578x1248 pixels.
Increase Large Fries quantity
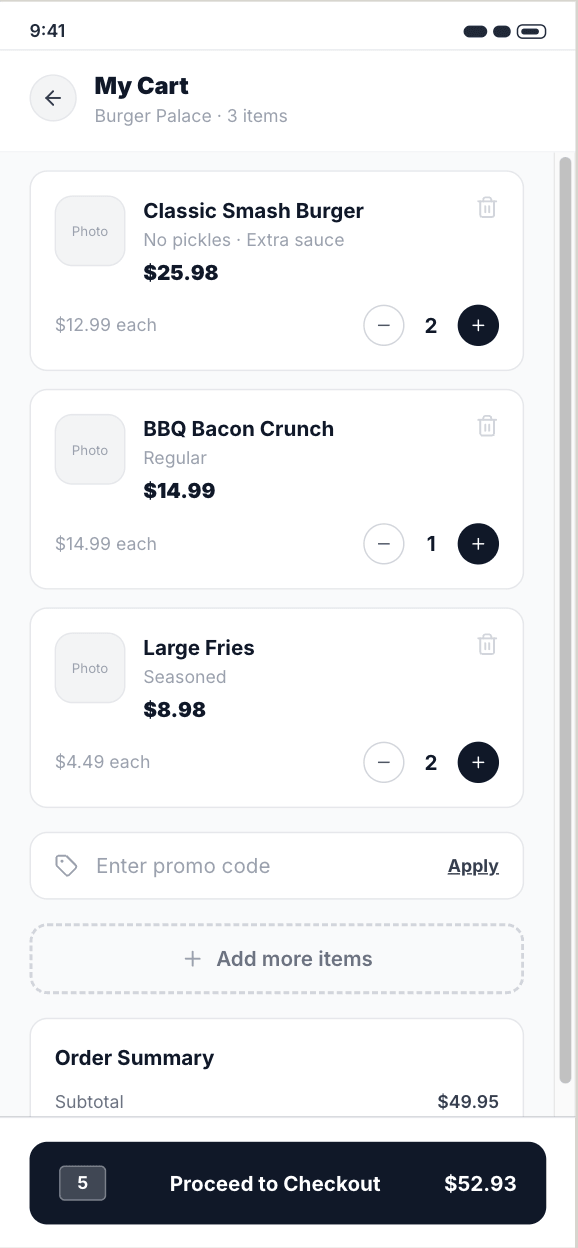click(478, 762)
